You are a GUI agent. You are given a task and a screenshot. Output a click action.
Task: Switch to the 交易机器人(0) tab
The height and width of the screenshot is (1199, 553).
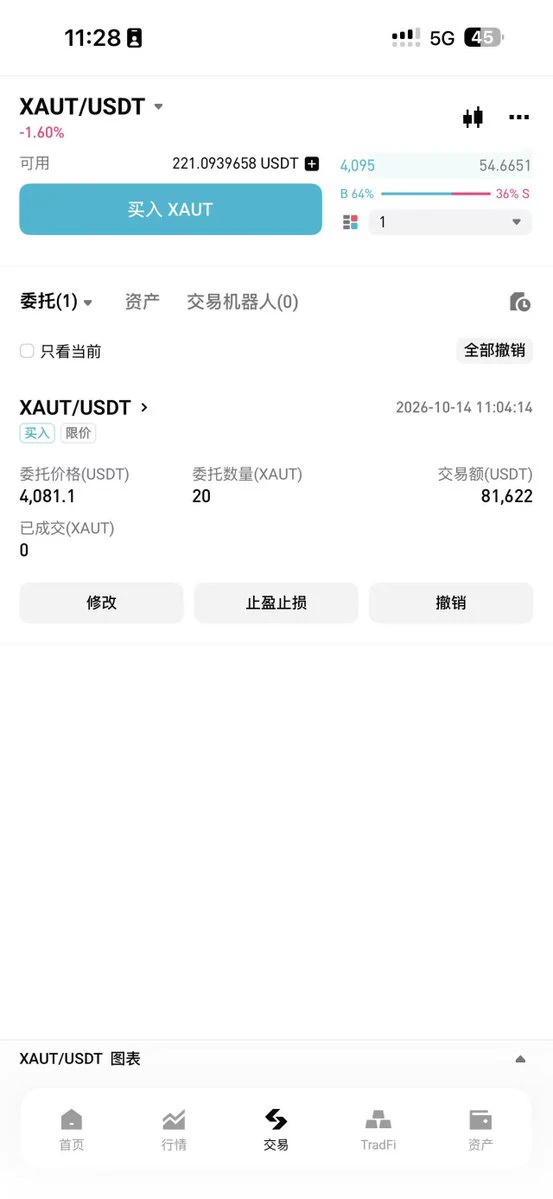[242, 302]
